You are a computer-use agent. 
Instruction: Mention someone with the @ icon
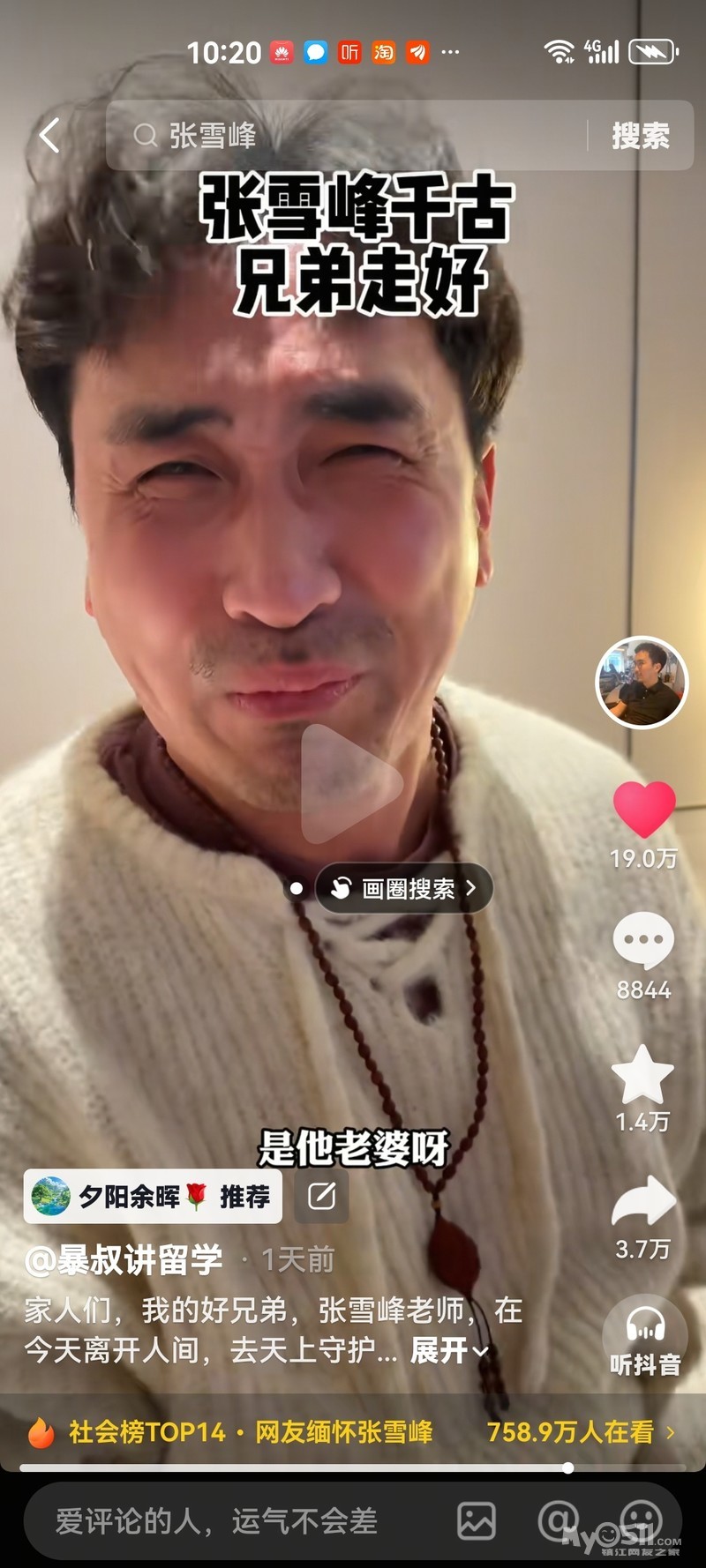coord(559,1521)
